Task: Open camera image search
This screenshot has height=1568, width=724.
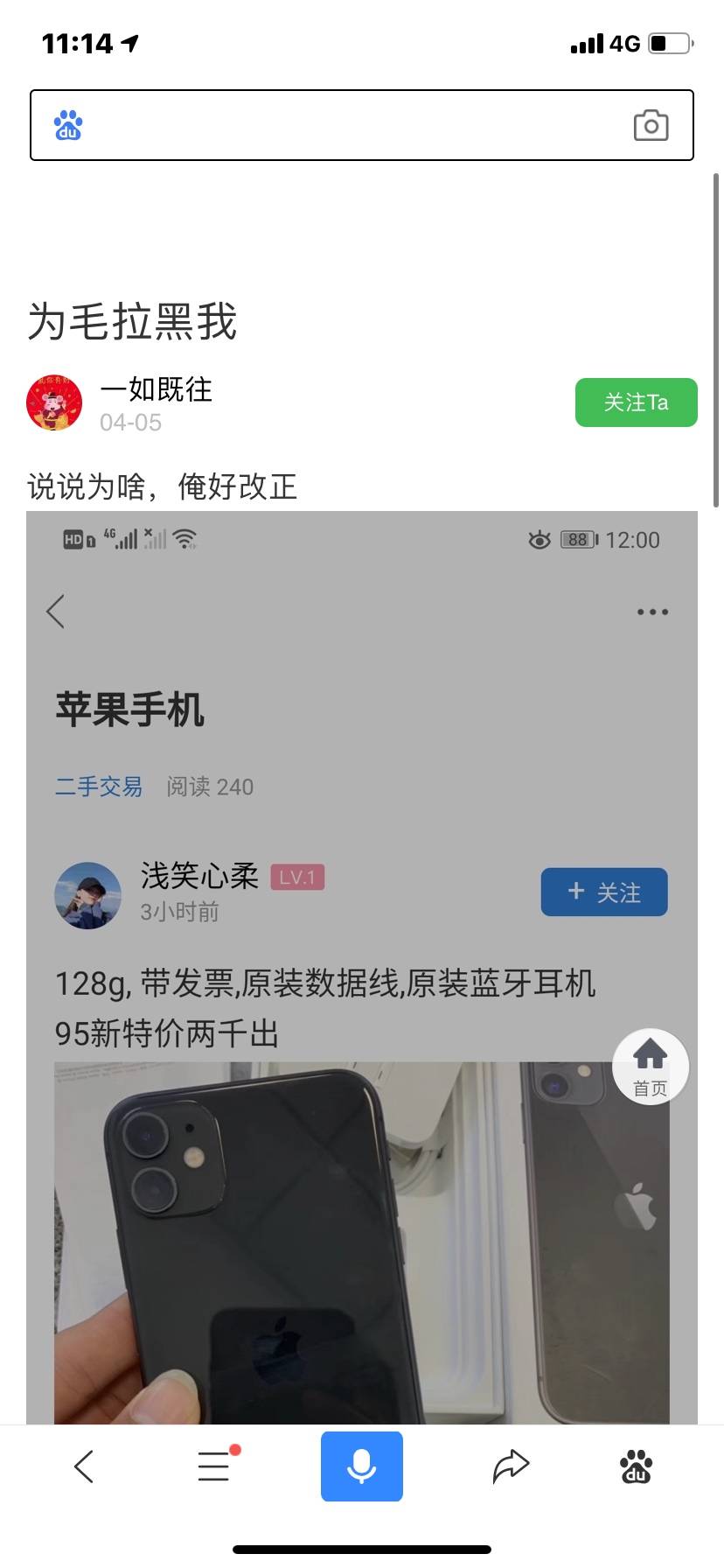Action: coord(651,125)
